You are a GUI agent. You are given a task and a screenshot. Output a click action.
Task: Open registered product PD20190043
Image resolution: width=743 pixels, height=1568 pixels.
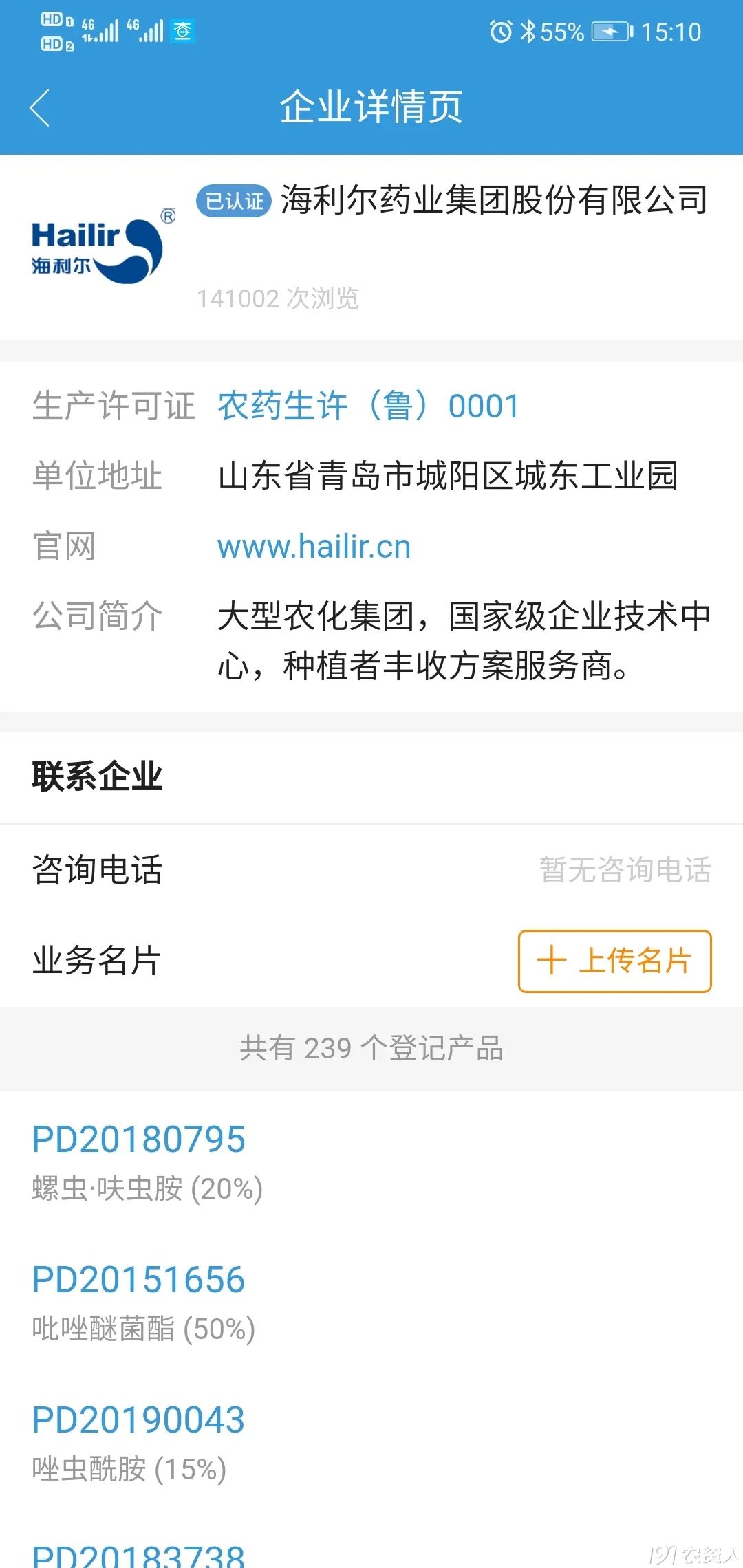point(138,1420)
